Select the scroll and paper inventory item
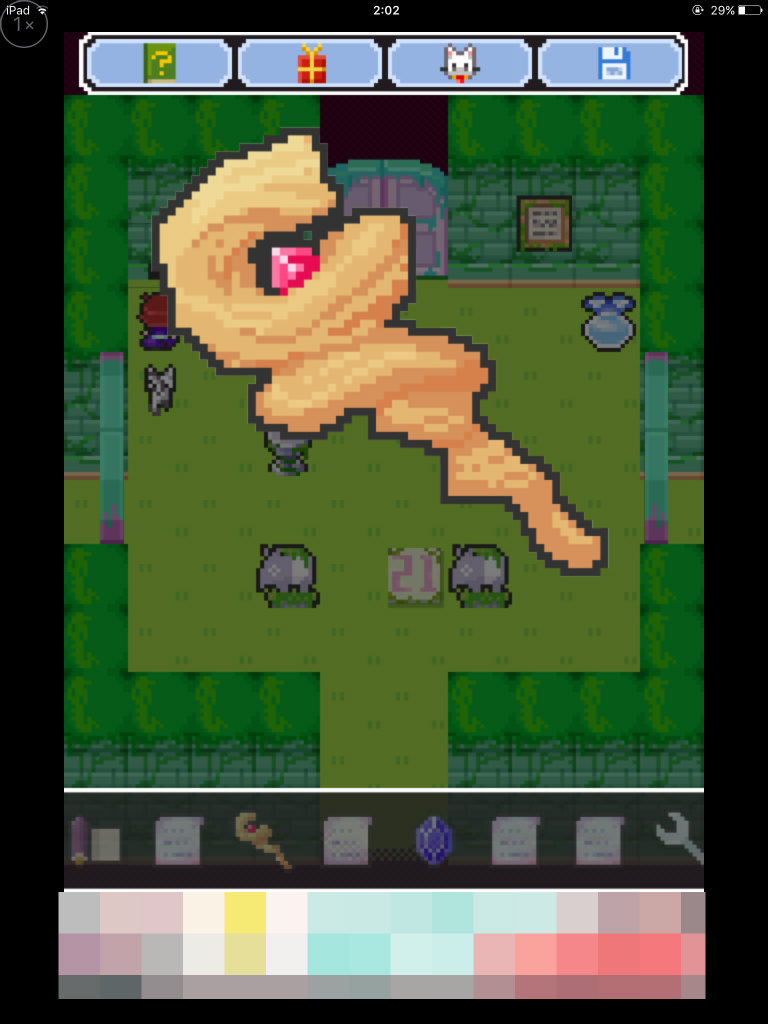This screenshot has height=1024, width=768. pos(95,840)
